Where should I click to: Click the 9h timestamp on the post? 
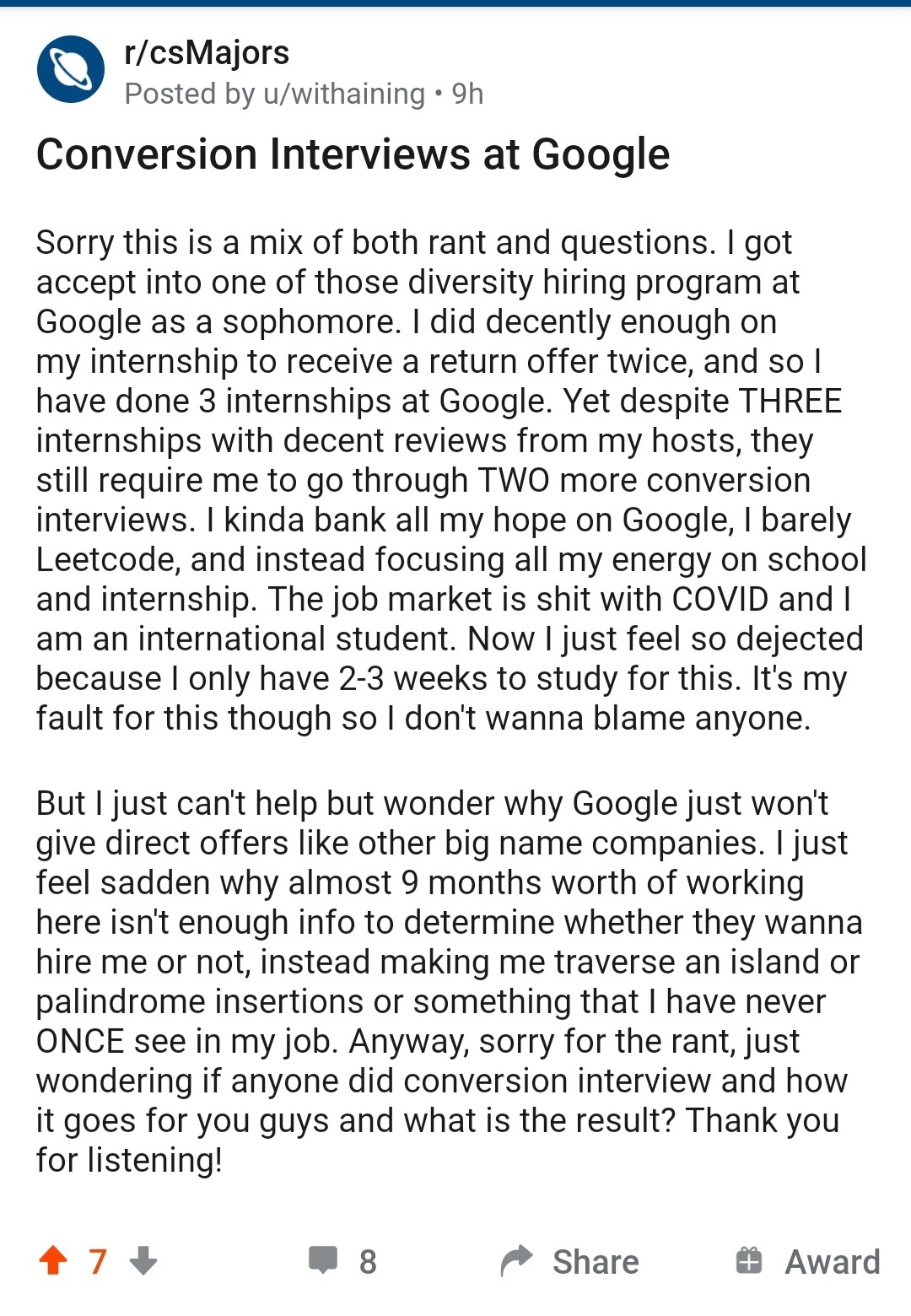pos(466,94)
